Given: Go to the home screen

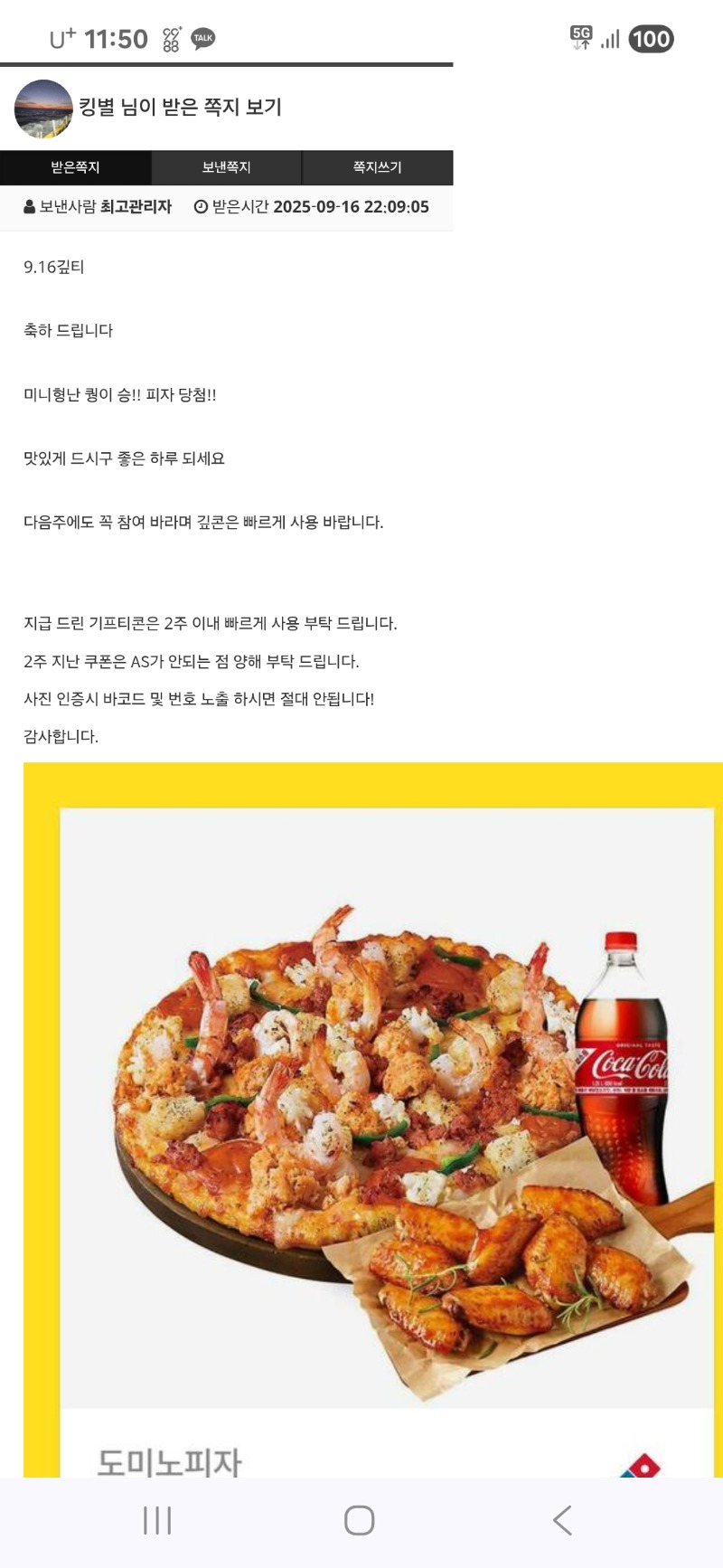Looking at the screenshot, I should point(360,1520).
